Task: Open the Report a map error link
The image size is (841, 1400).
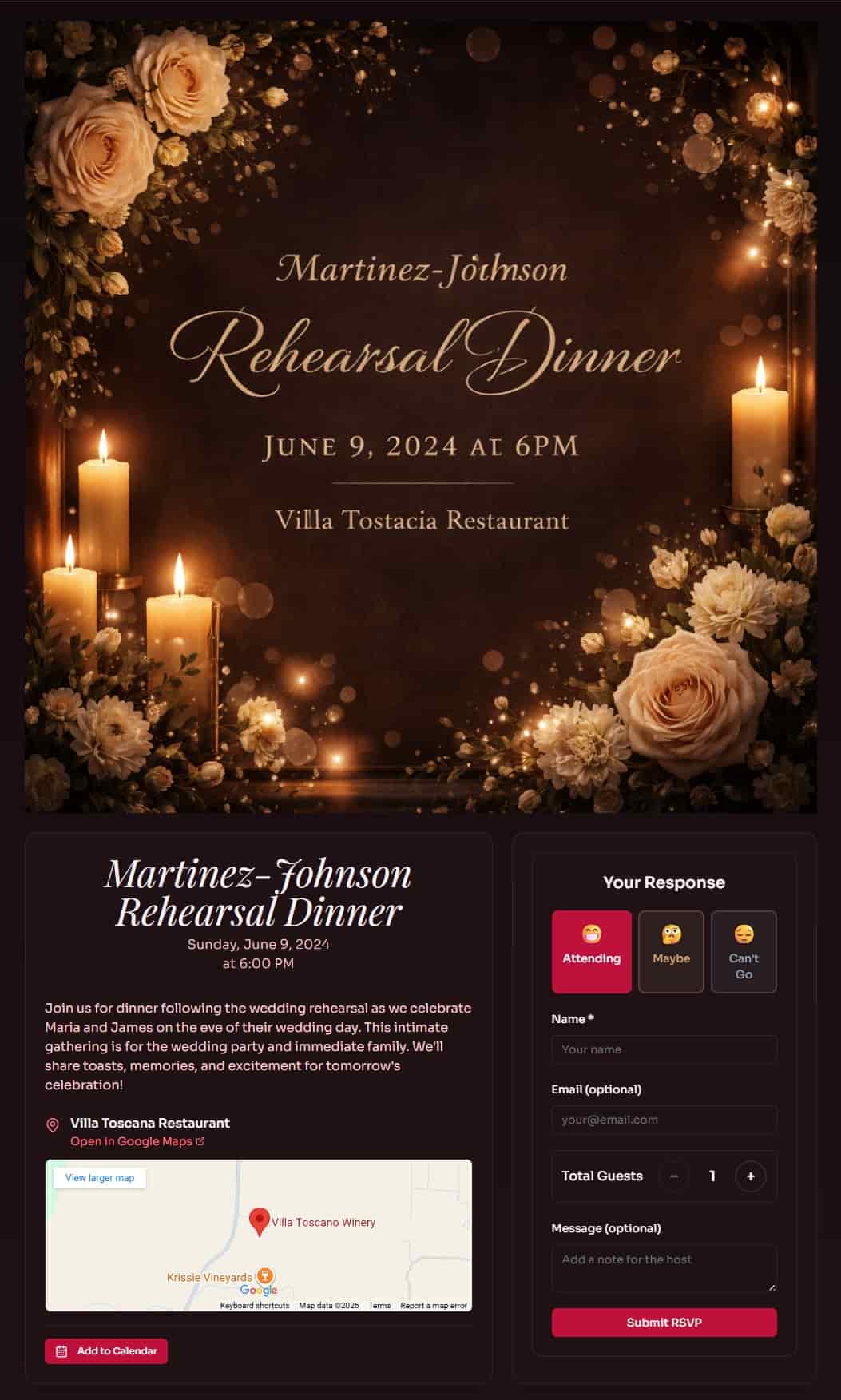Action: [x=434, y=1306]
